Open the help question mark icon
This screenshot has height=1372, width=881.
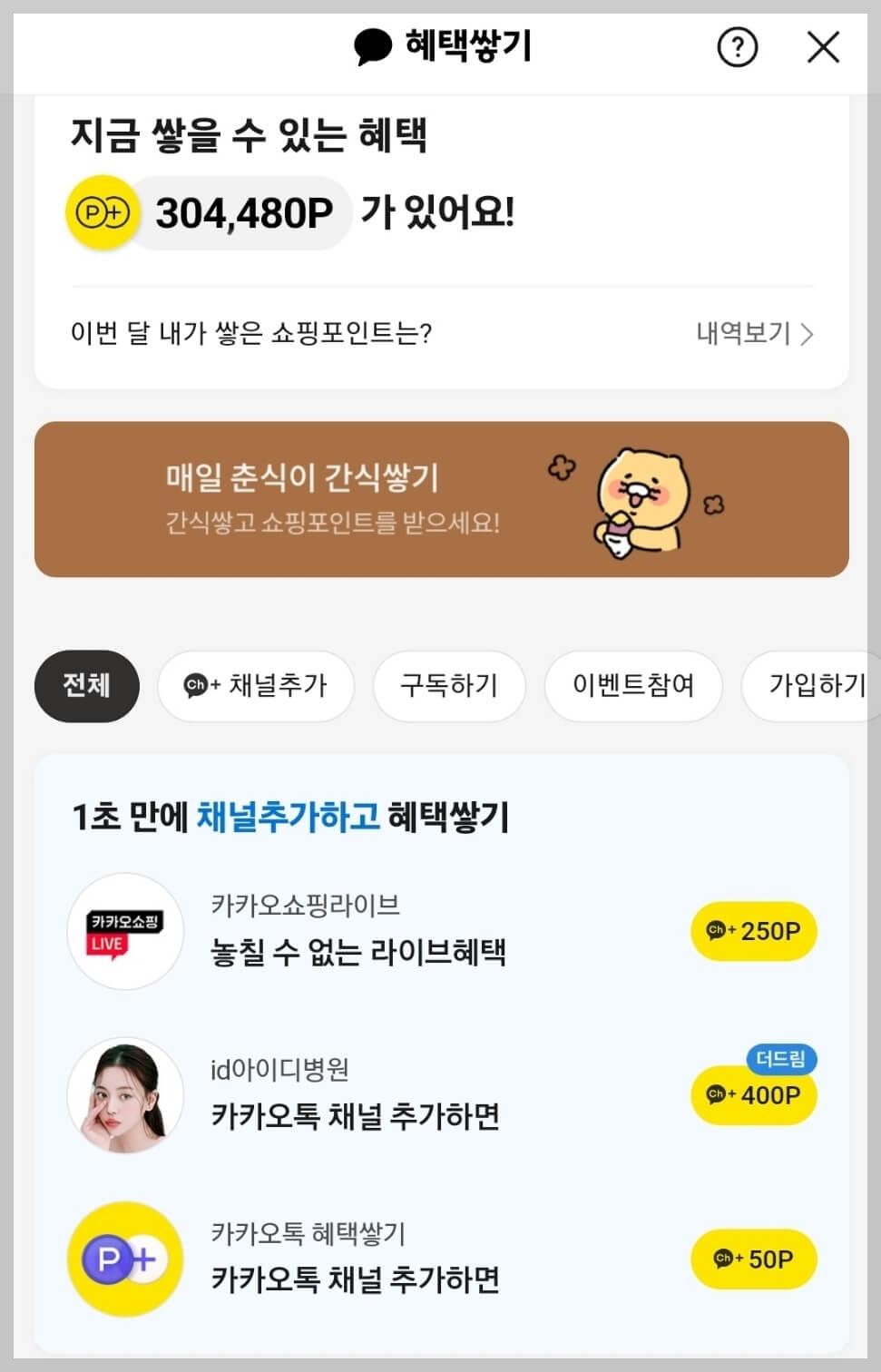(738, 47)
